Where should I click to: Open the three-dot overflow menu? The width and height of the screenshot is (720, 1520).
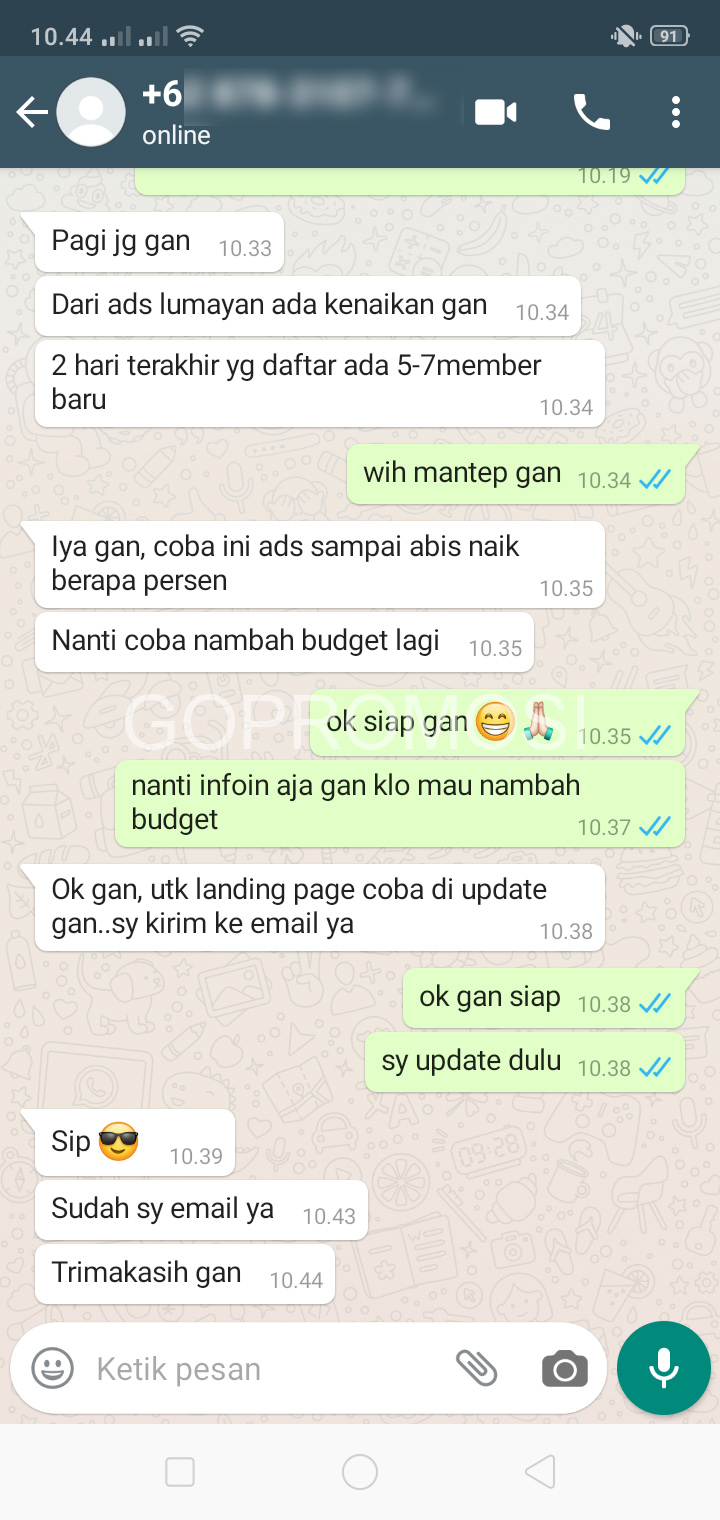(675, 112)
